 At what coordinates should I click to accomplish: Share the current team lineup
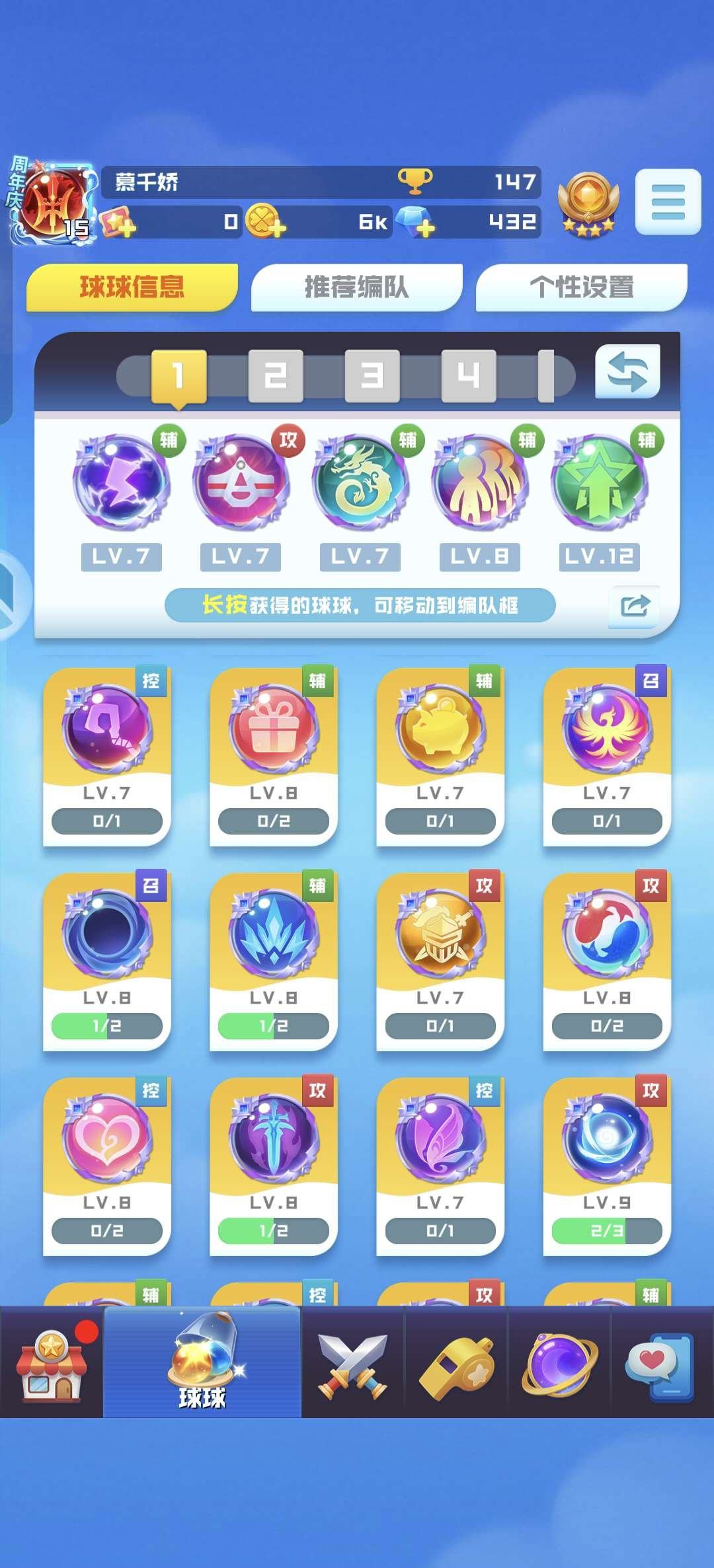(x=634, y=605)
